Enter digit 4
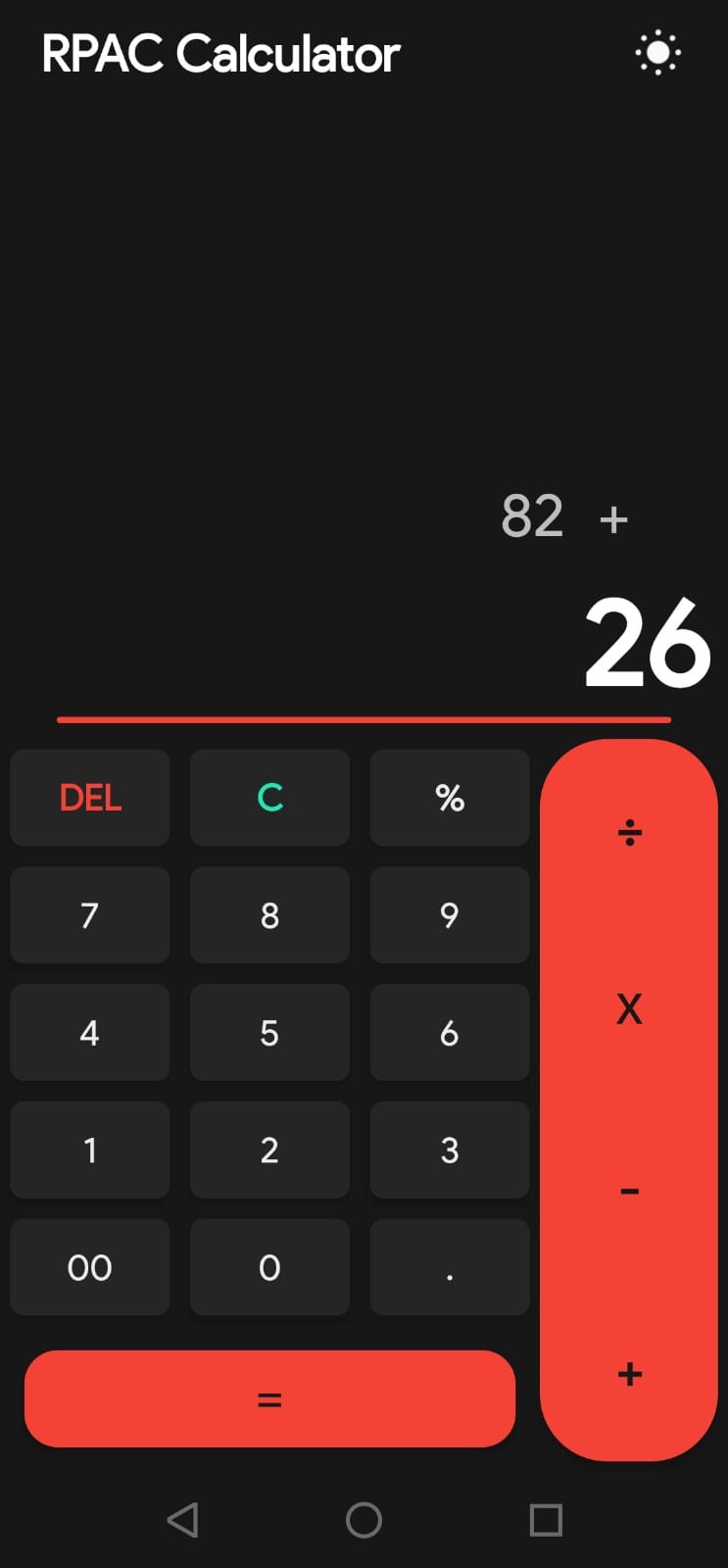 (90, 1033)
